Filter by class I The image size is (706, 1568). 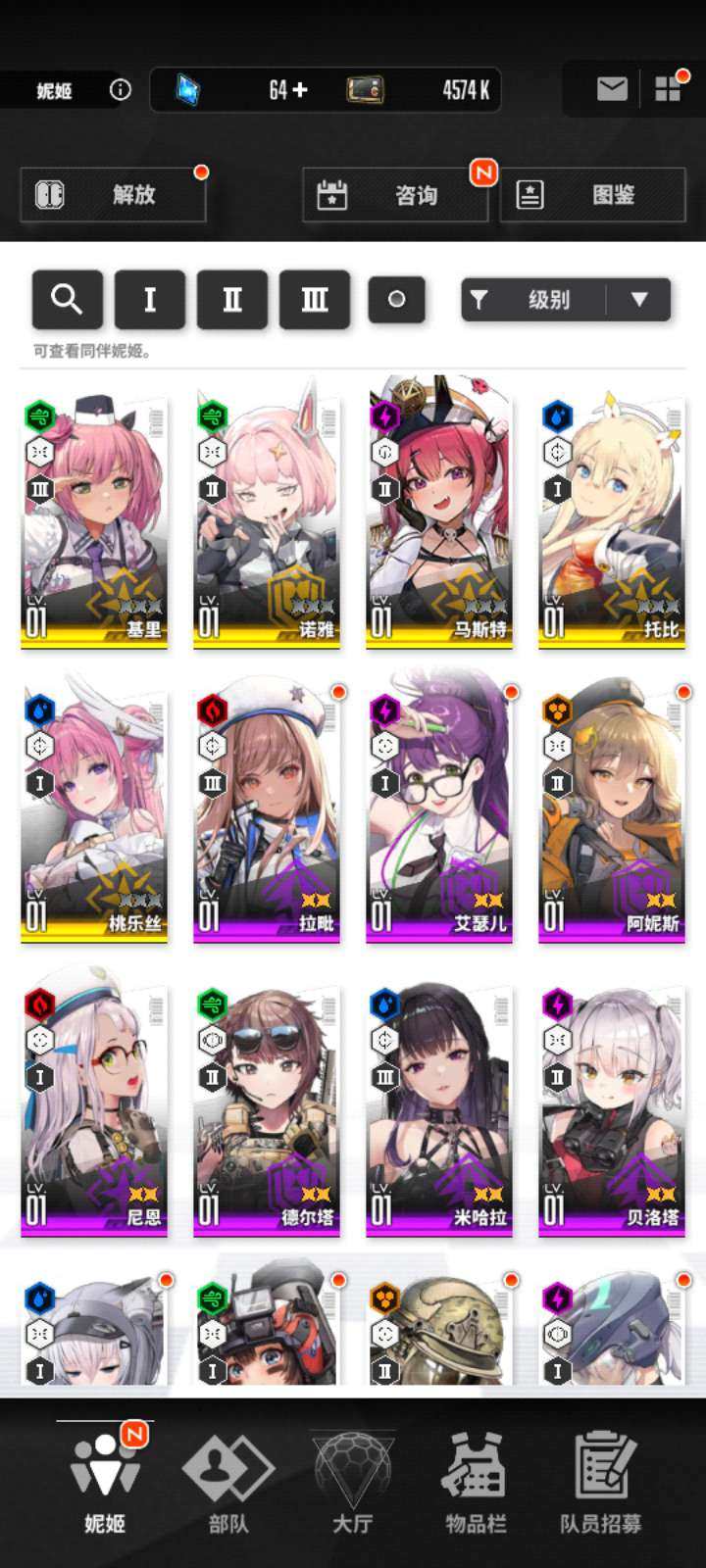149,299
